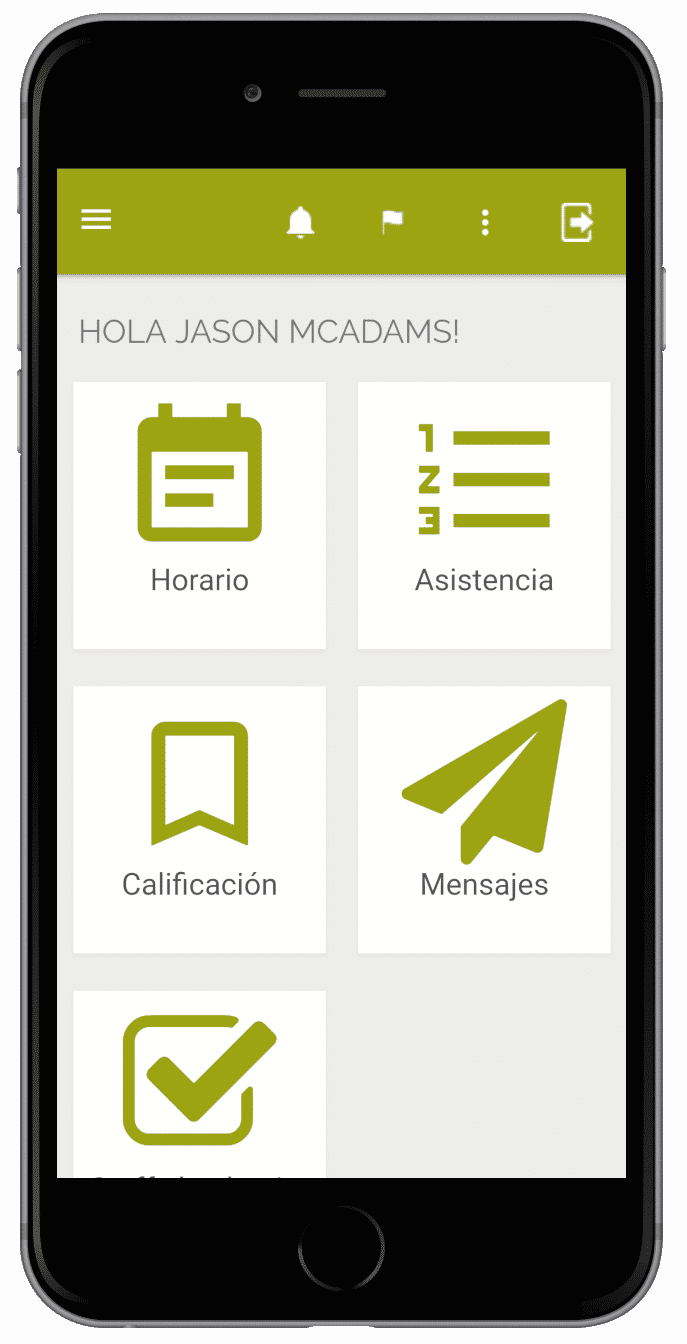Open the Calificación tile
The width and height of the screenshot is (687, 1344).
tap(200, 819)
